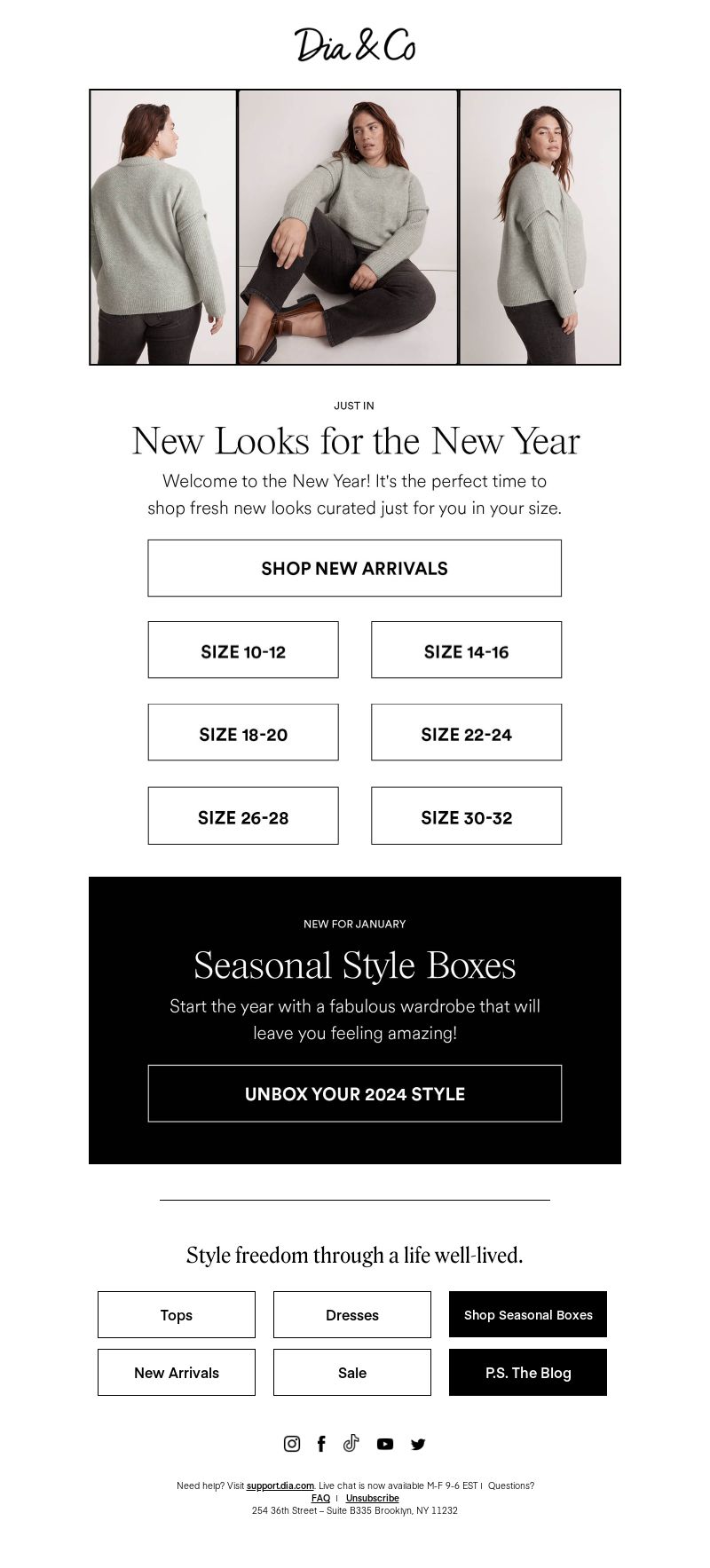710x1568 pixels.
Task: Follow the support.dia.com link
Action: pyautogui.click(x=280, y=1485)
